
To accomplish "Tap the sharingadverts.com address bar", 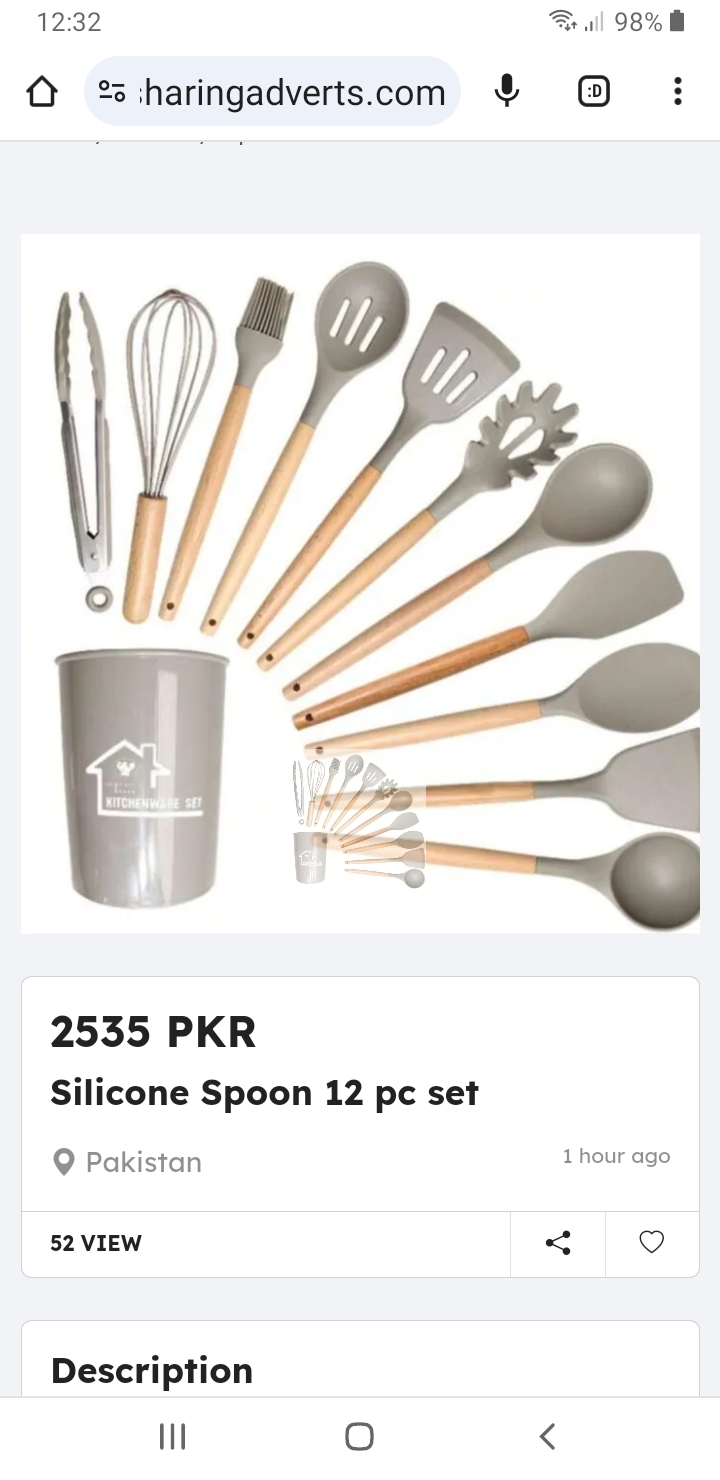I will coord(292,92).
